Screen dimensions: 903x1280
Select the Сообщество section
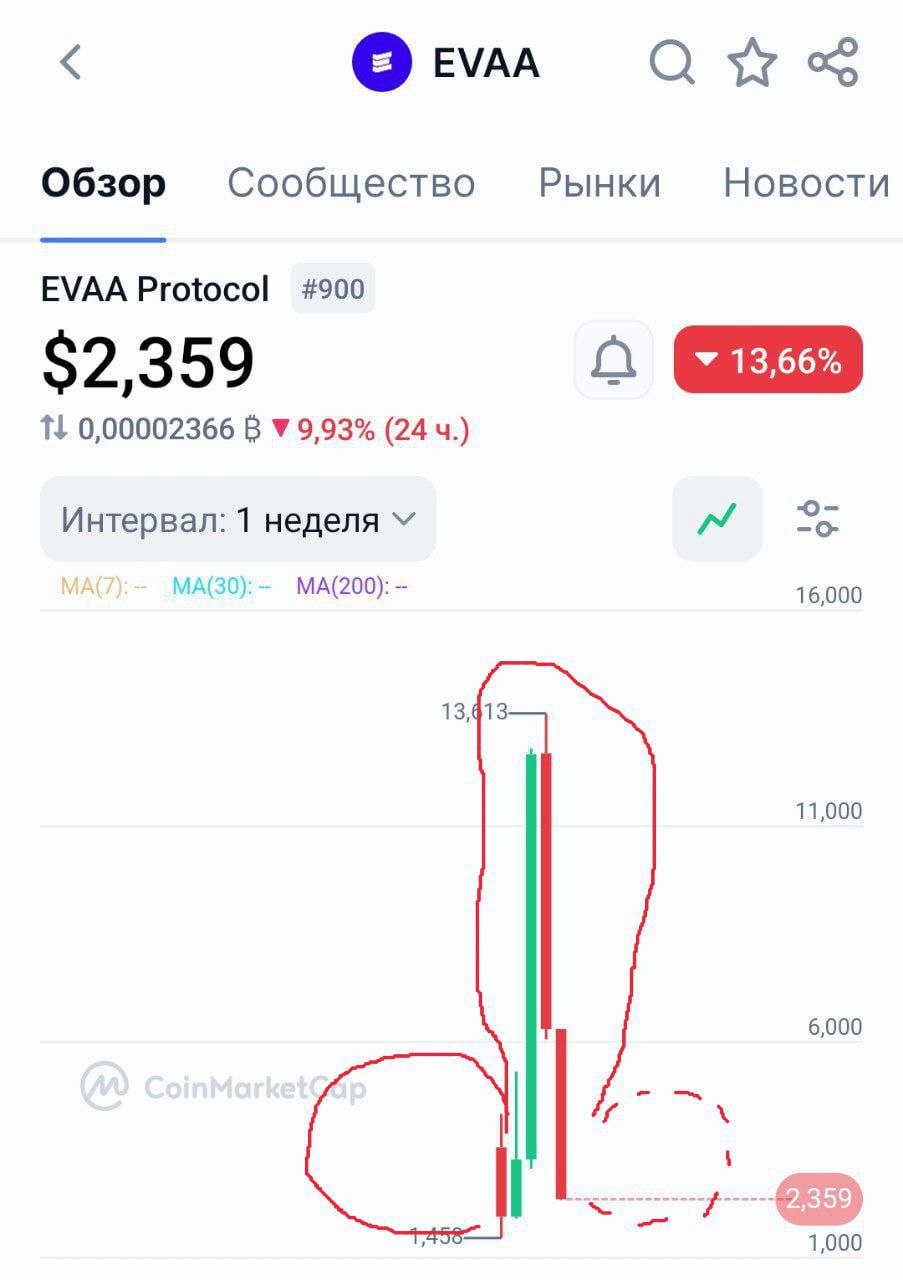pyautogui.click(x=353, y=183)
